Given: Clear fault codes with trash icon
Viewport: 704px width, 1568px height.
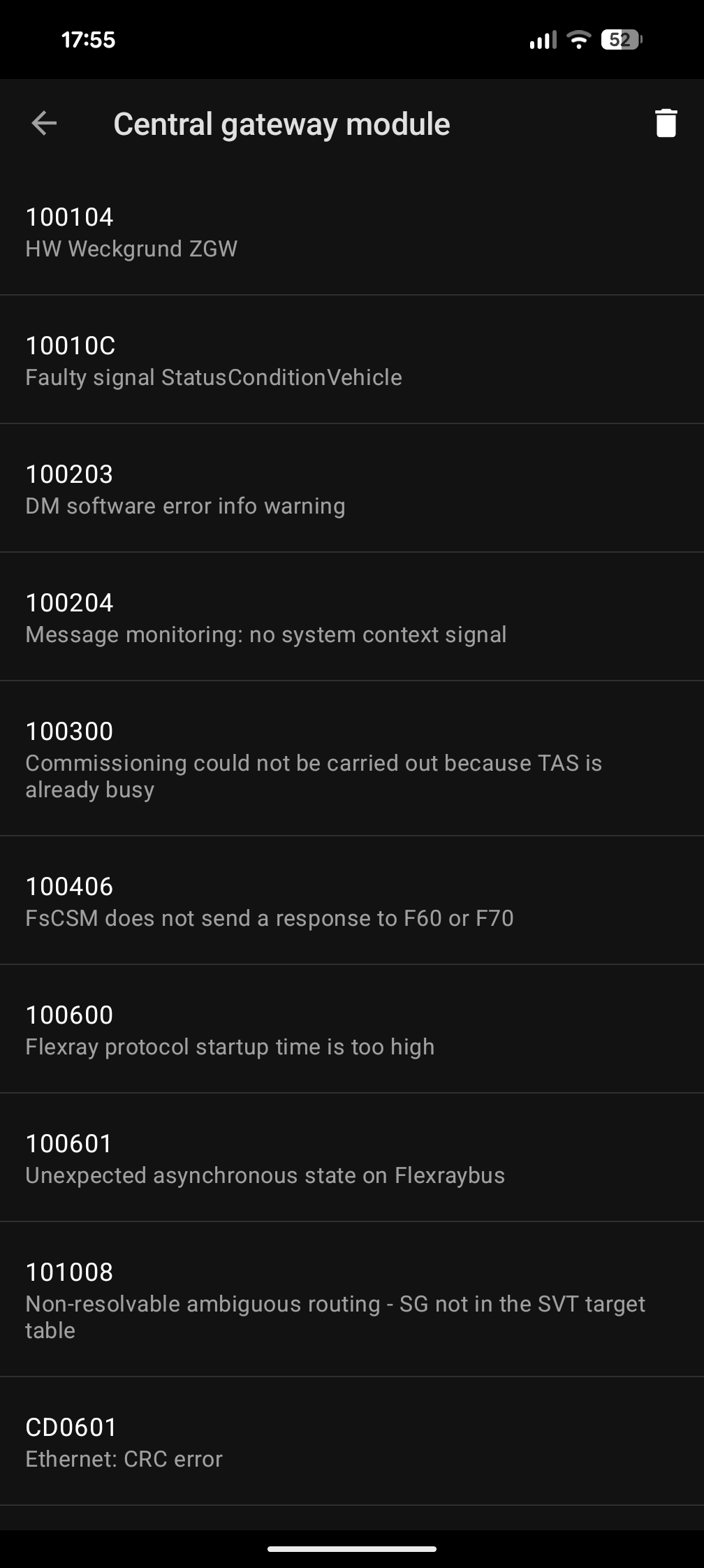Looking at the screenshot, I should point(666,124).
